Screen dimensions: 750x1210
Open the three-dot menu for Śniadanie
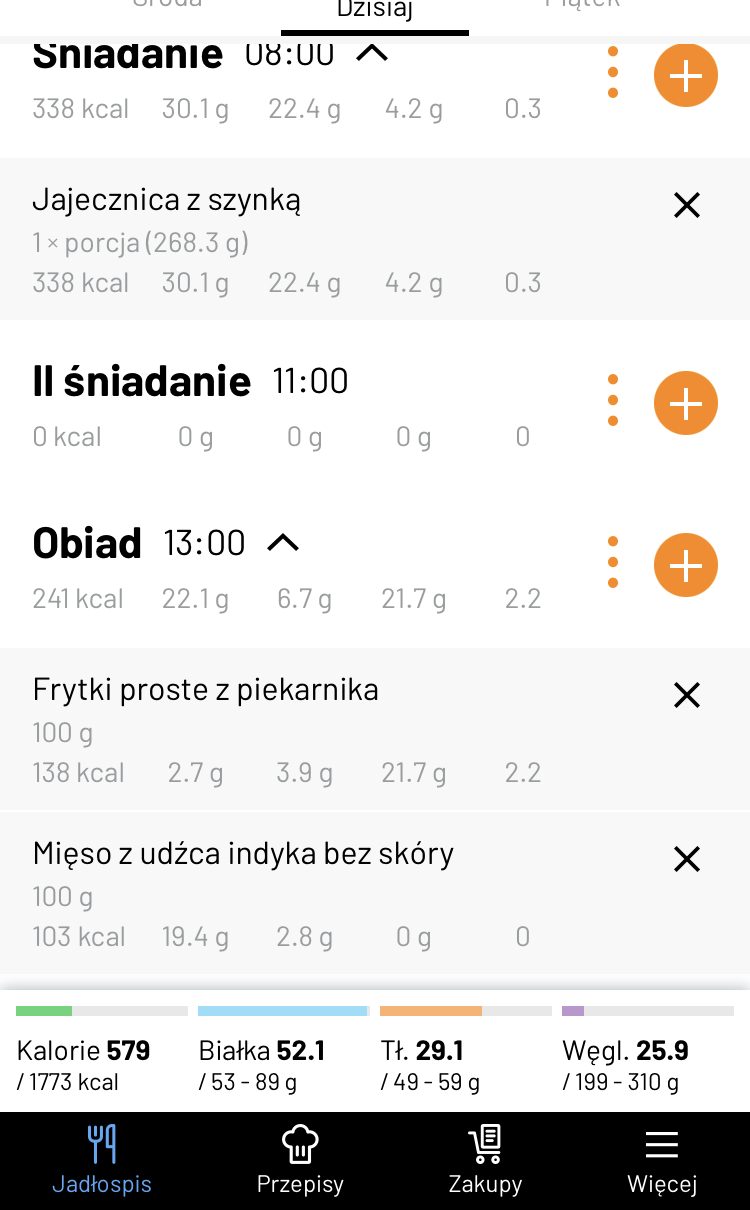pyautogui.click(x=613, y=72)
